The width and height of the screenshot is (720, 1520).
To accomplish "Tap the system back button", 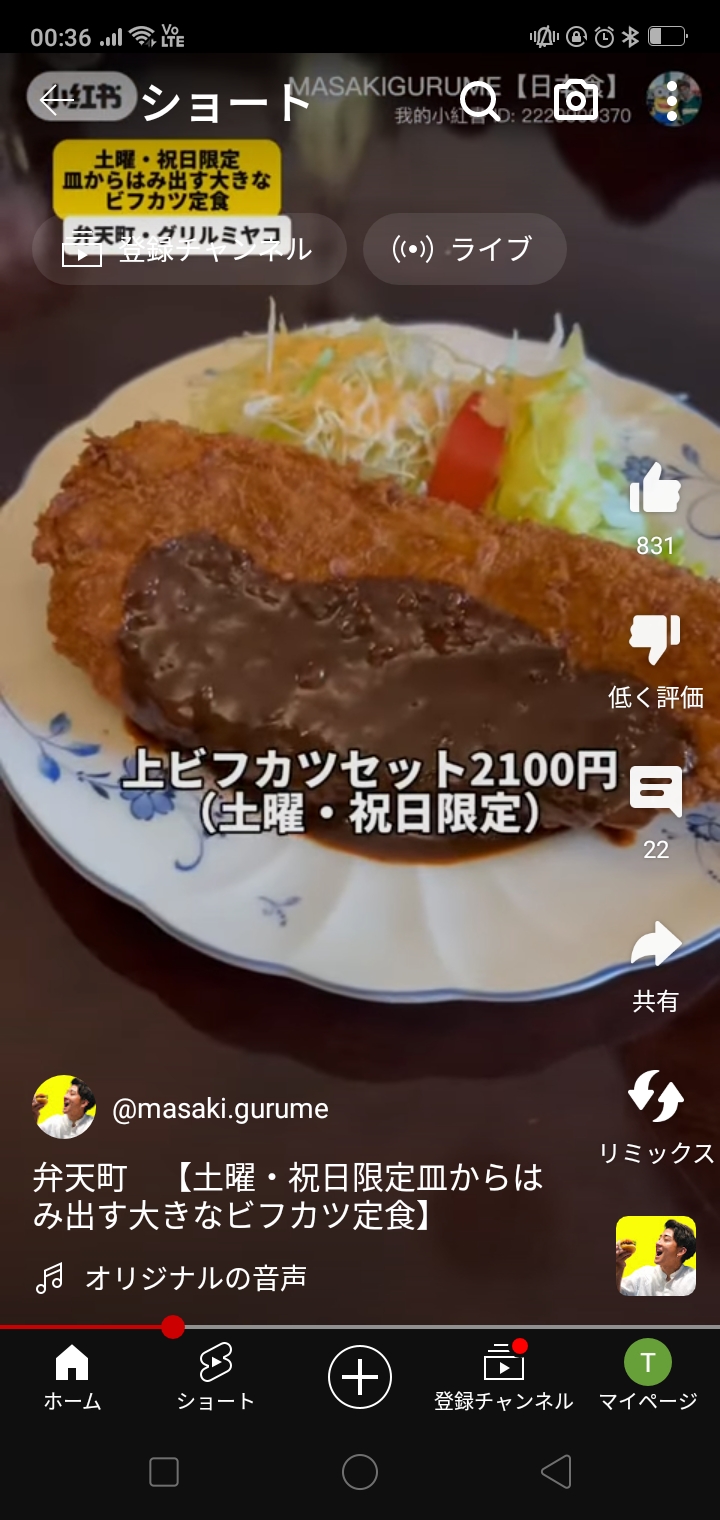I will (556, 1472).
